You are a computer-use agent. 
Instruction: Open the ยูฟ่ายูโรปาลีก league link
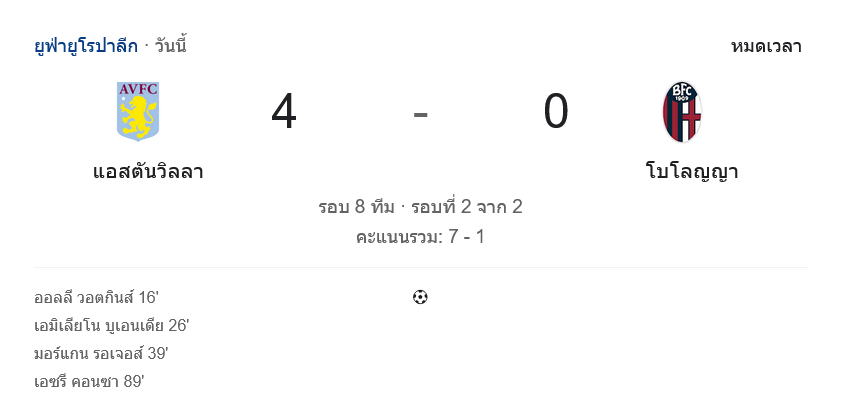coord(86,46)
